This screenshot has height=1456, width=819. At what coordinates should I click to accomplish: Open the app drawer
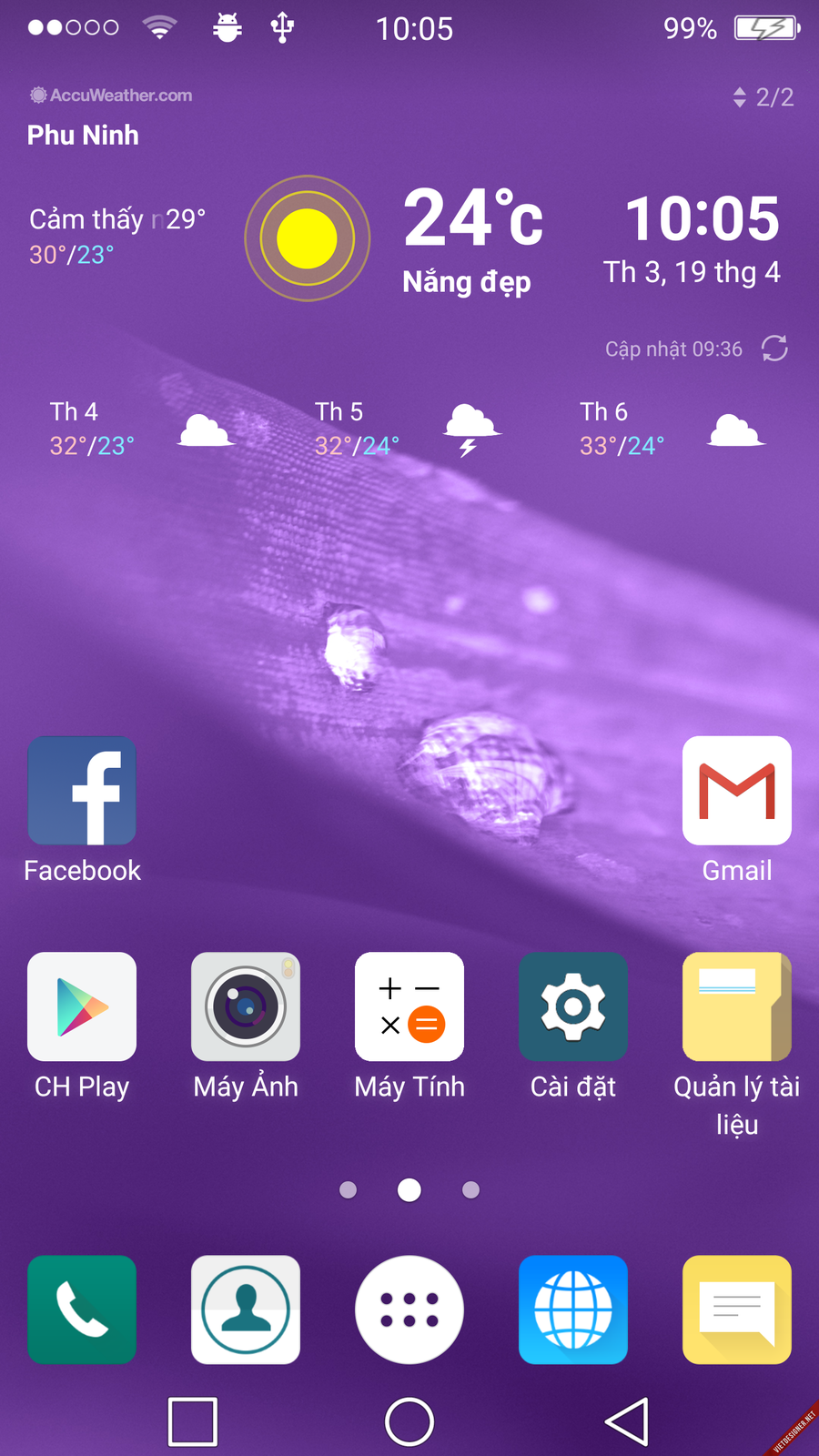point(409,1309)
